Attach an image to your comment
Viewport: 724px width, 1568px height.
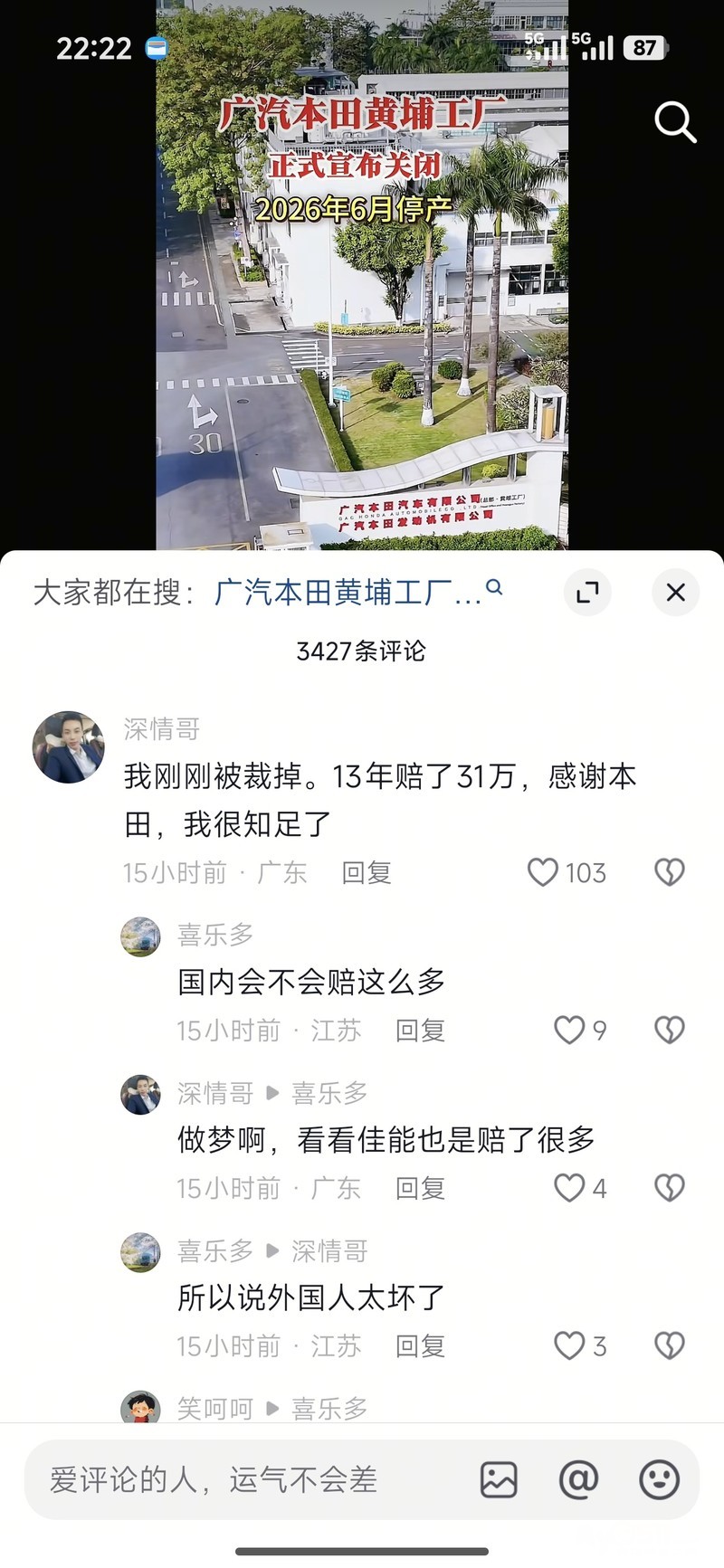pos(499,1480)
